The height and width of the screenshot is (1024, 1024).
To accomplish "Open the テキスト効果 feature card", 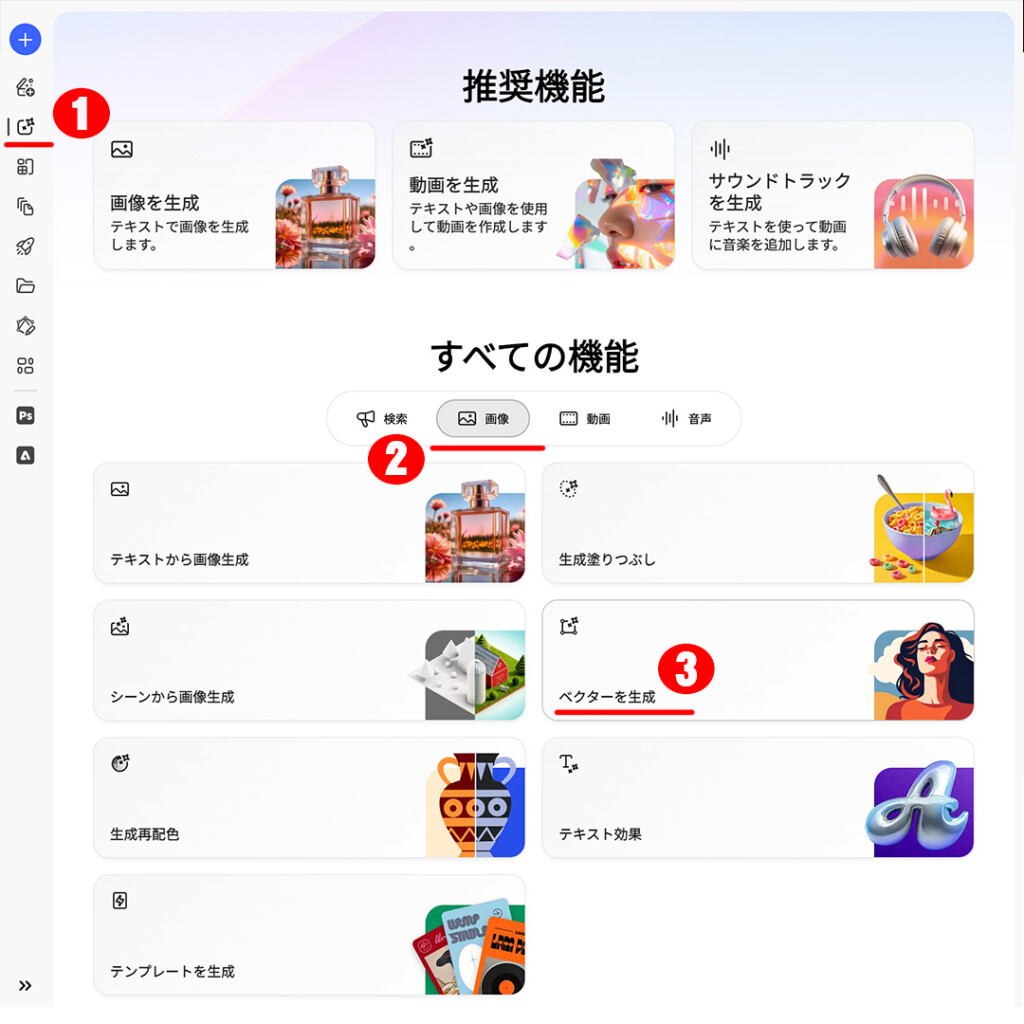I will click(757, 797).
